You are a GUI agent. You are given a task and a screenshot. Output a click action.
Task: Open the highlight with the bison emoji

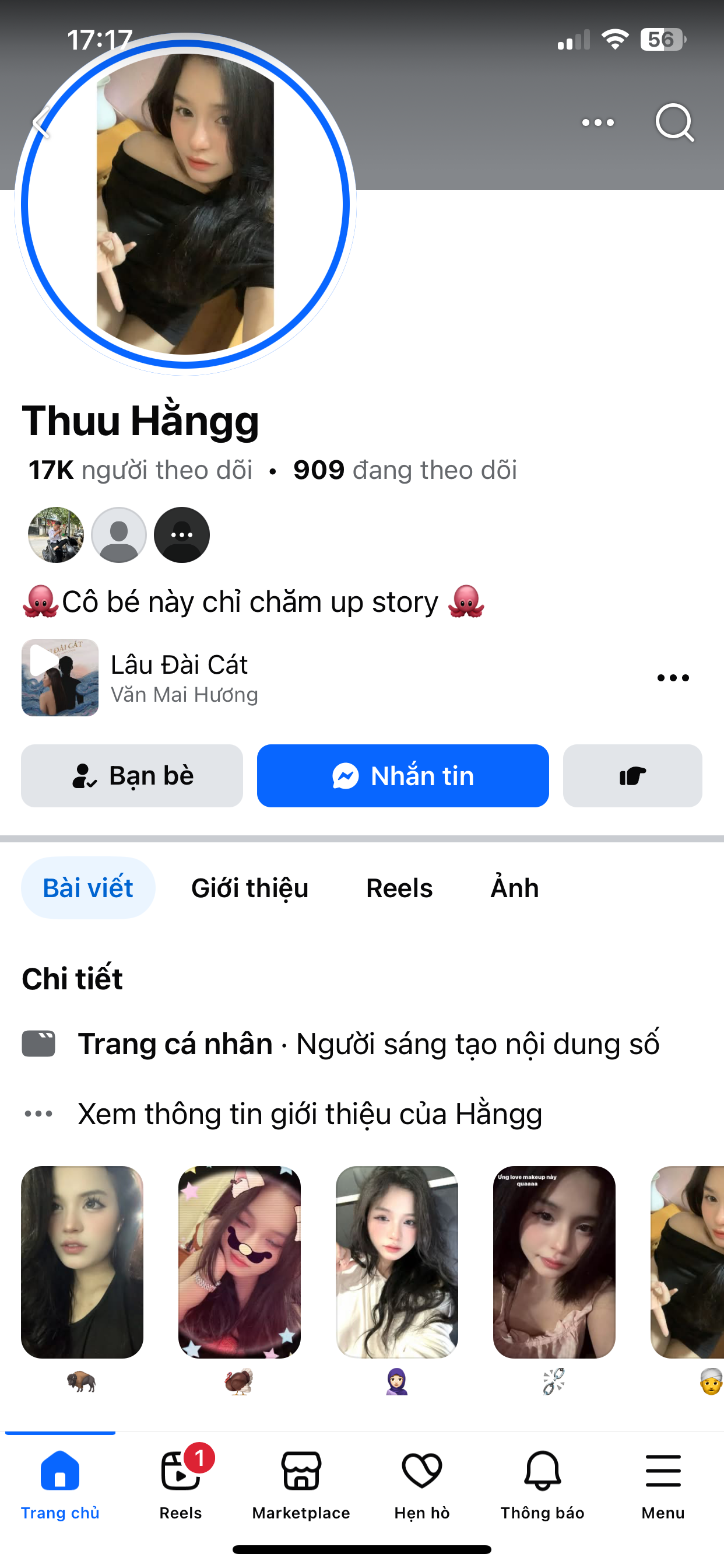tap(82, 1262)
